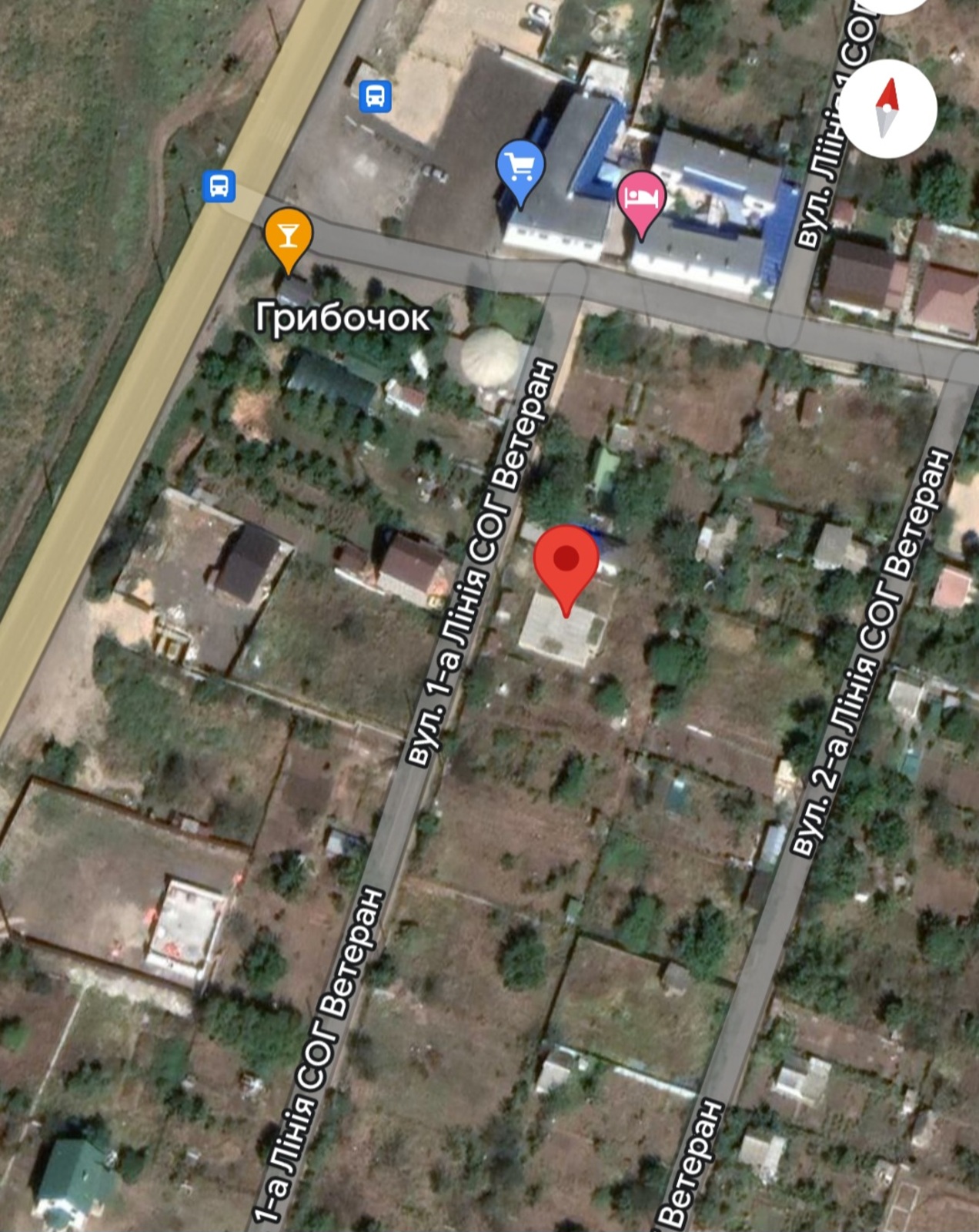Tap the compass to reset orientation
979x1232 pixels.
click(x=887, y=109)
